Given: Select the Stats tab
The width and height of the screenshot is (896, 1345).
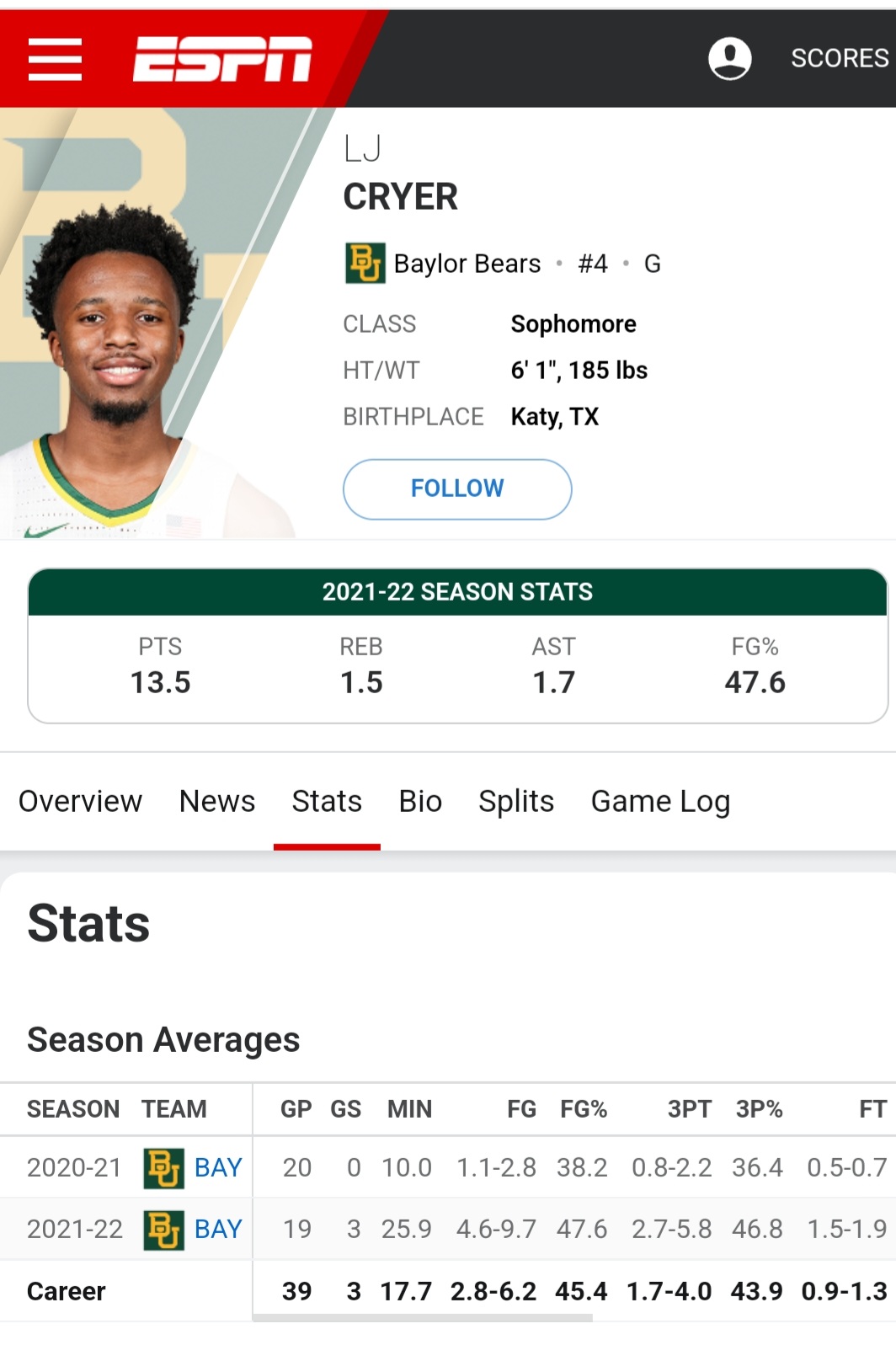Looking at the screenshot, I should click(x=327, y=801).
